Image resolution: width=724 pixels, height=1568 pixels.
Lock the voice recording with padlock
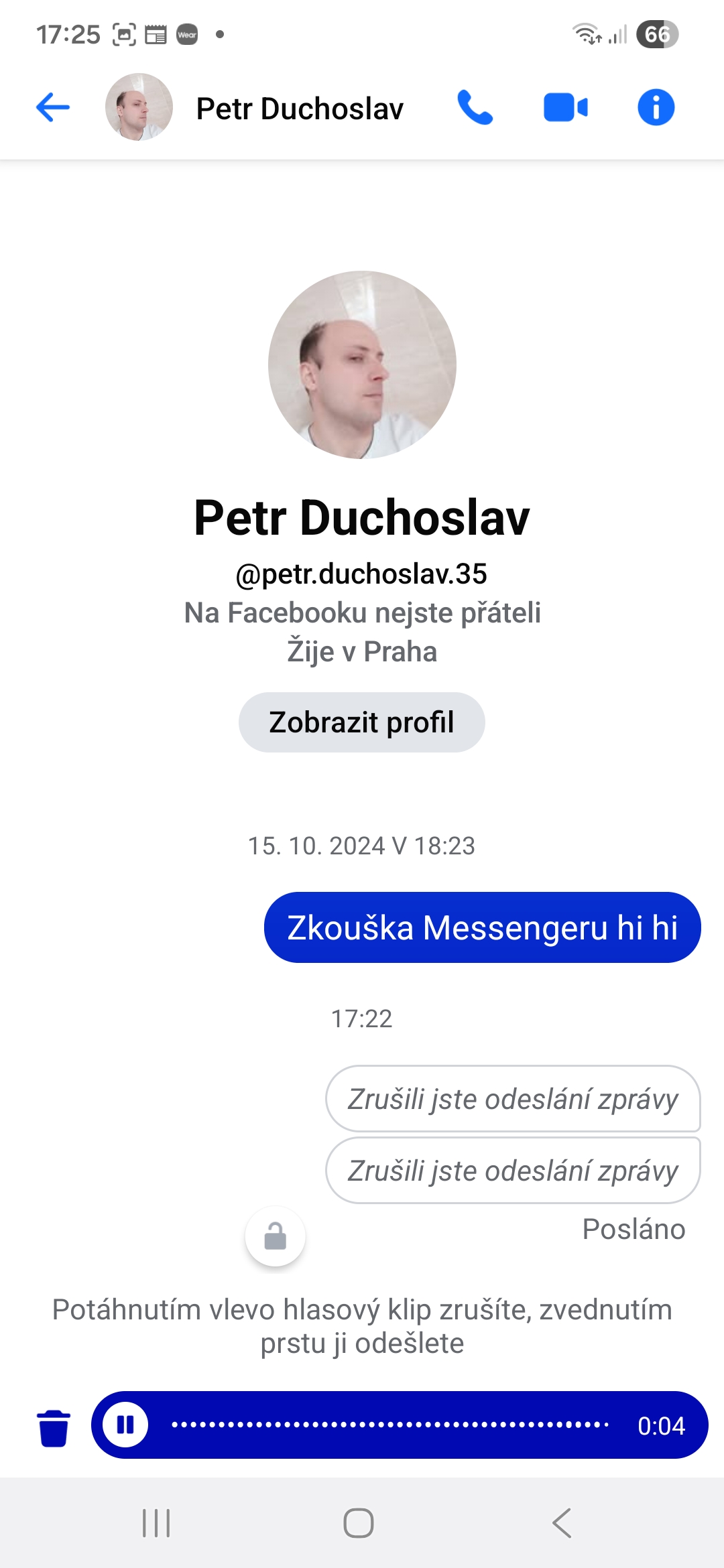tap(275, 1236)
